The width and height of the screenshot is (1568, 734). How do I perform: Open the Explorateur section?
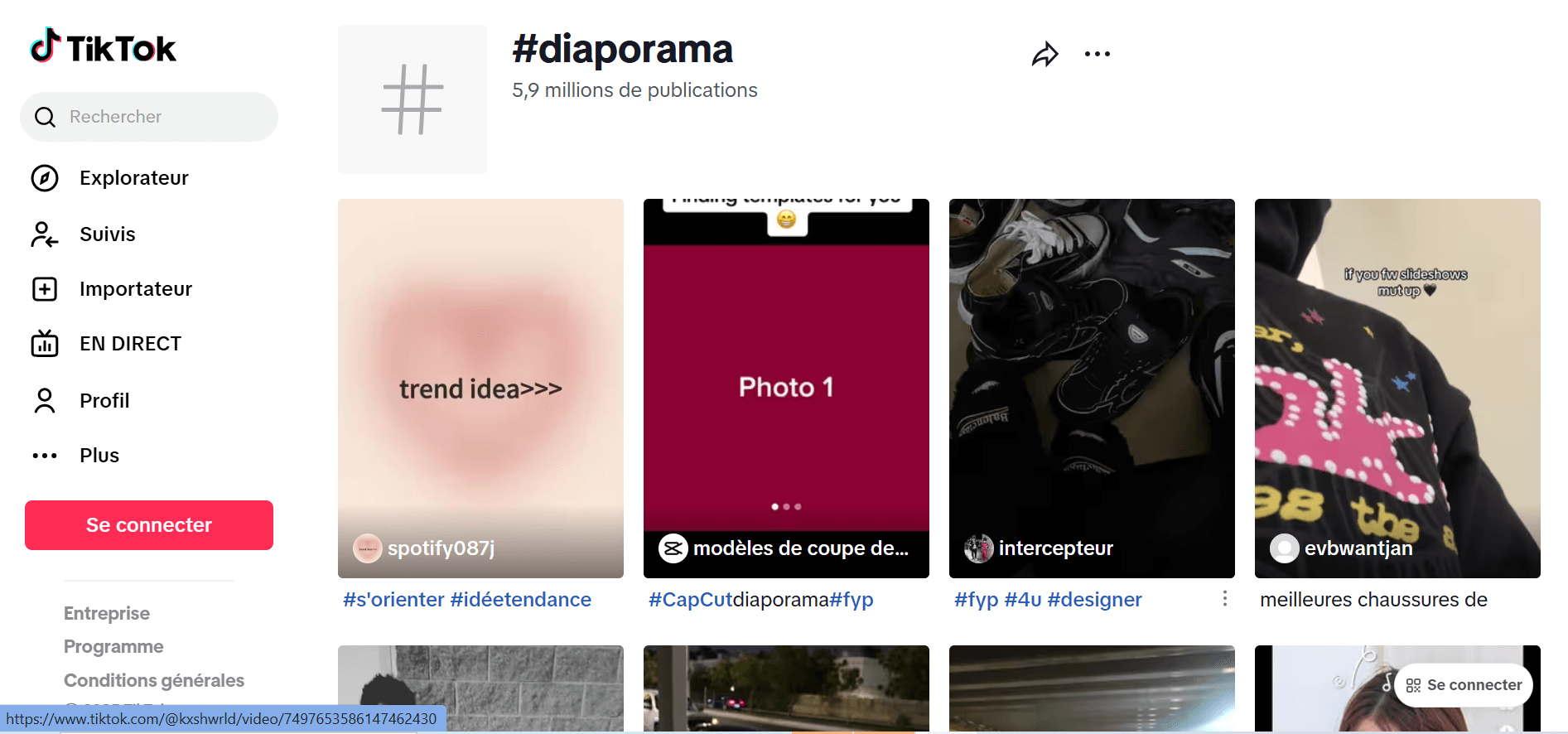pos(133,178)
